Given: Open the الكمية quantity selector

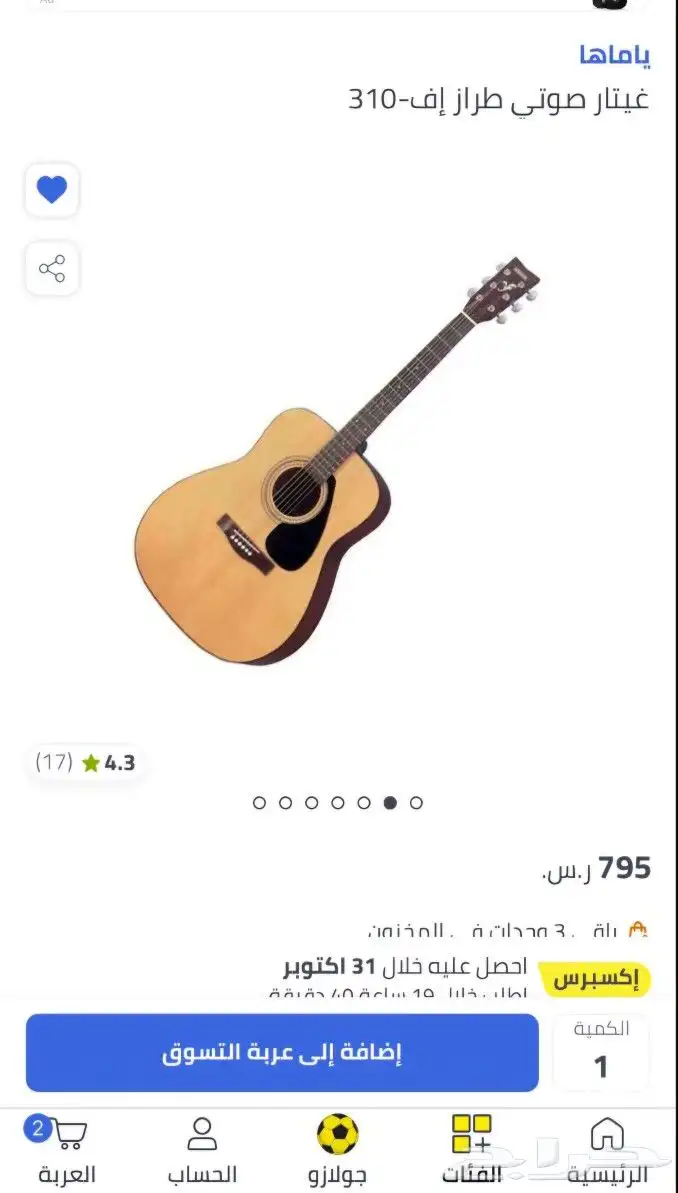Looking at the screenshot, I should coord(601,1053).
